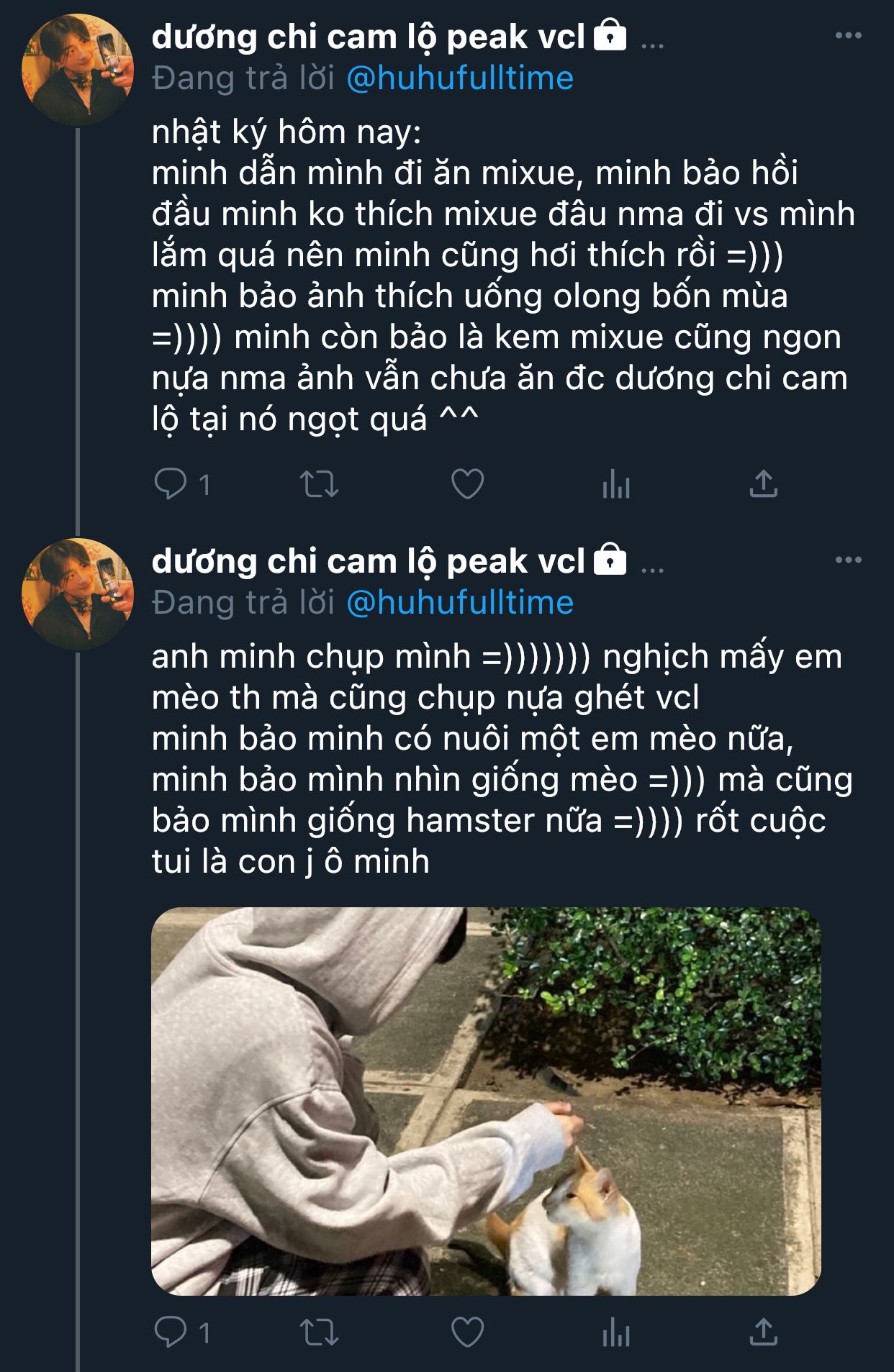Retweet the mixue diary tweet
894x1372 pixels.
click(x=319, y=483)
